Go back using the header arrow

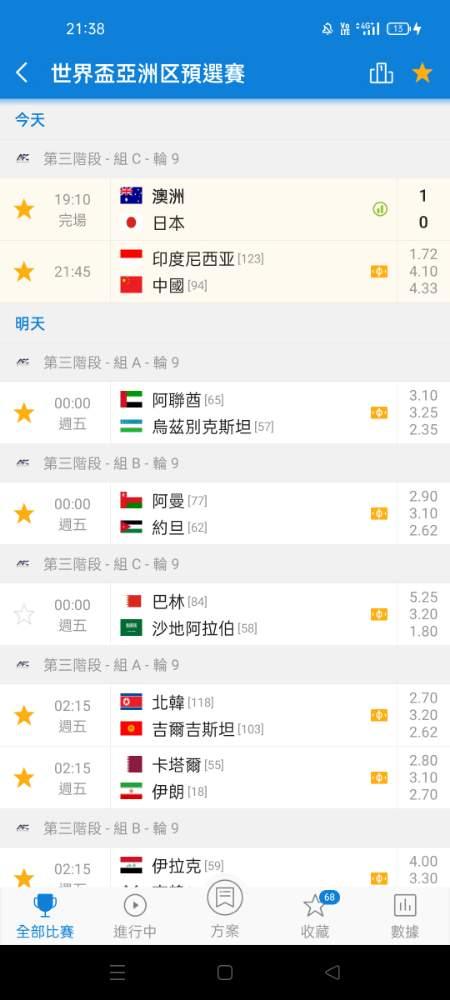[x=22, y=73]
